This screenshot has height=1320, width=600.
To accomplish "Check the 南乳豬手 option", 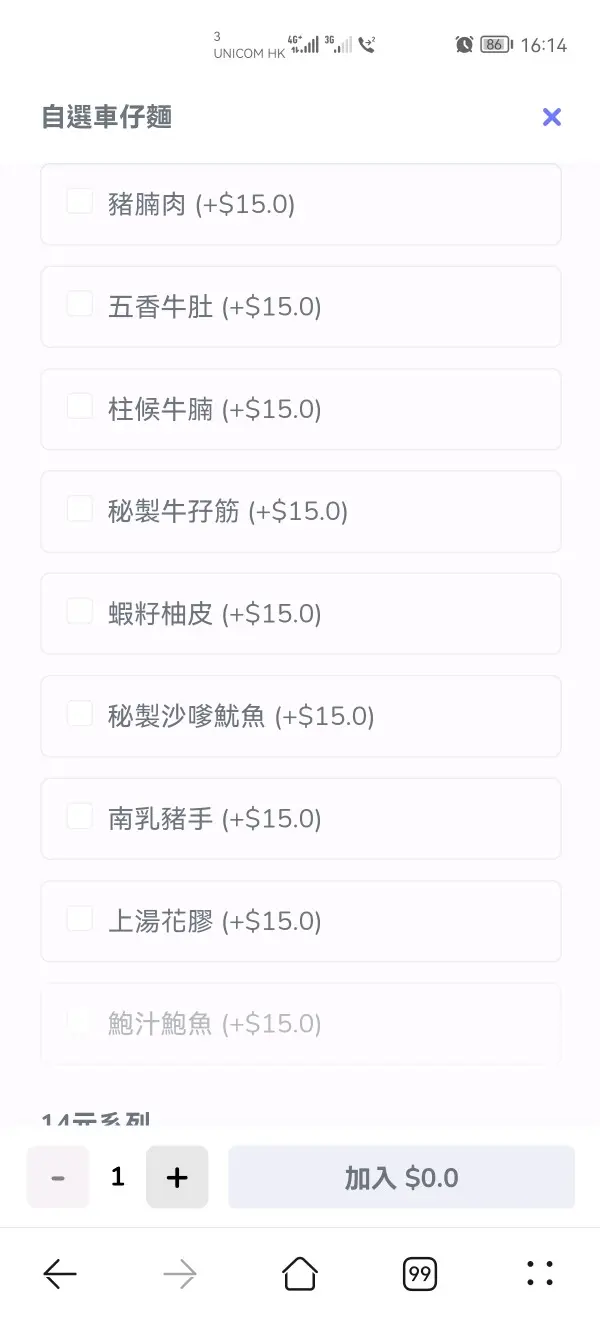I will click(x=80, y=815).
